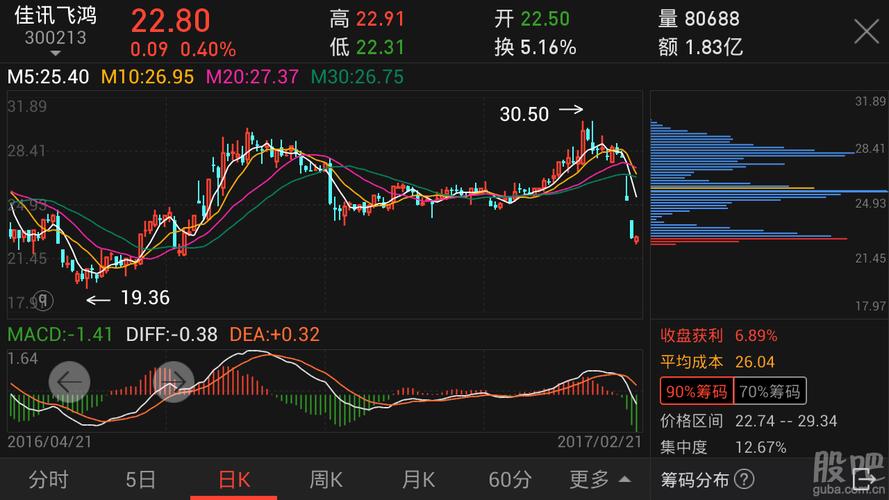Select the 90%筹码 option
This screenshot has width=889, height=500.
pyautogui.click(x=696, y=390)
